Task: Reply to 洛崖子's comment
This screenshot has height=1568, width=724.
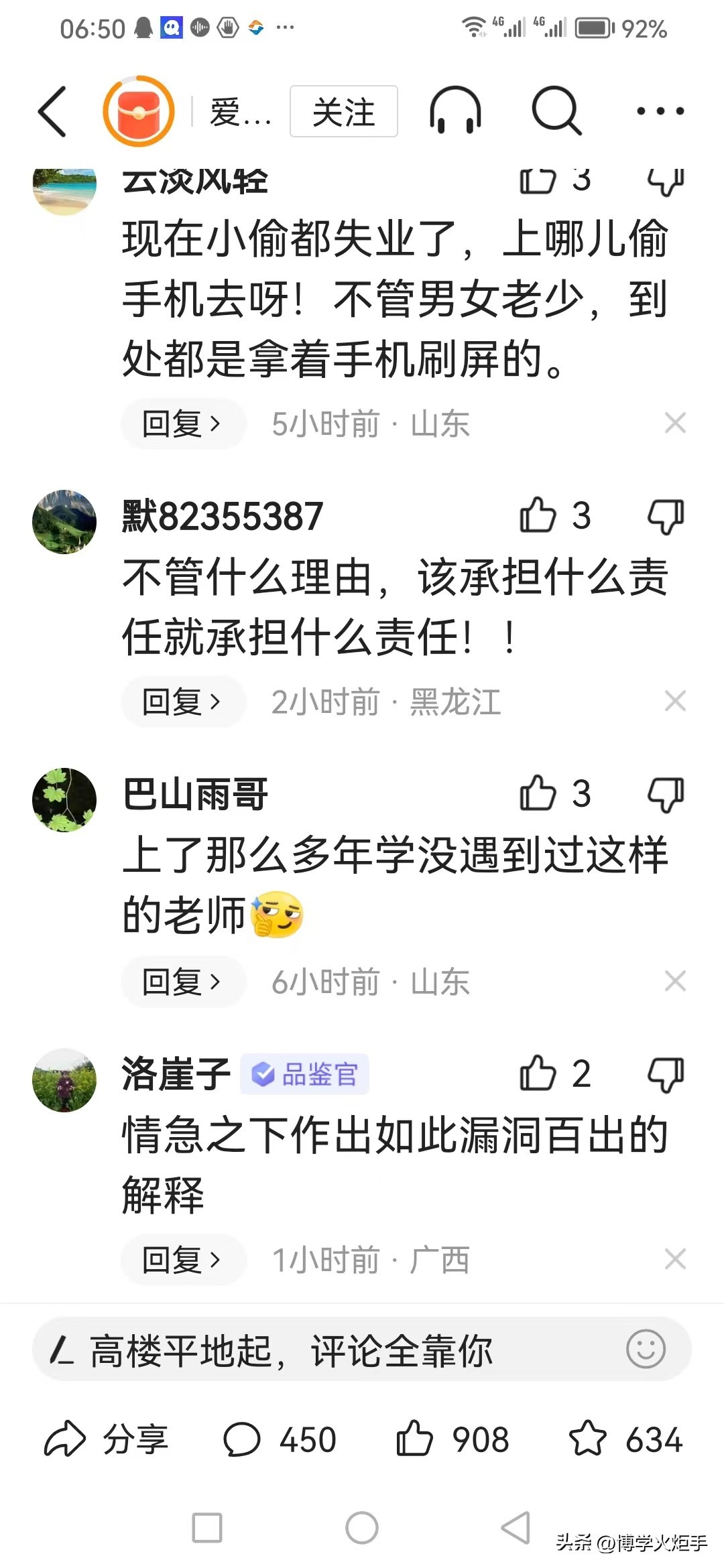Action: [x=182, y=1260]
